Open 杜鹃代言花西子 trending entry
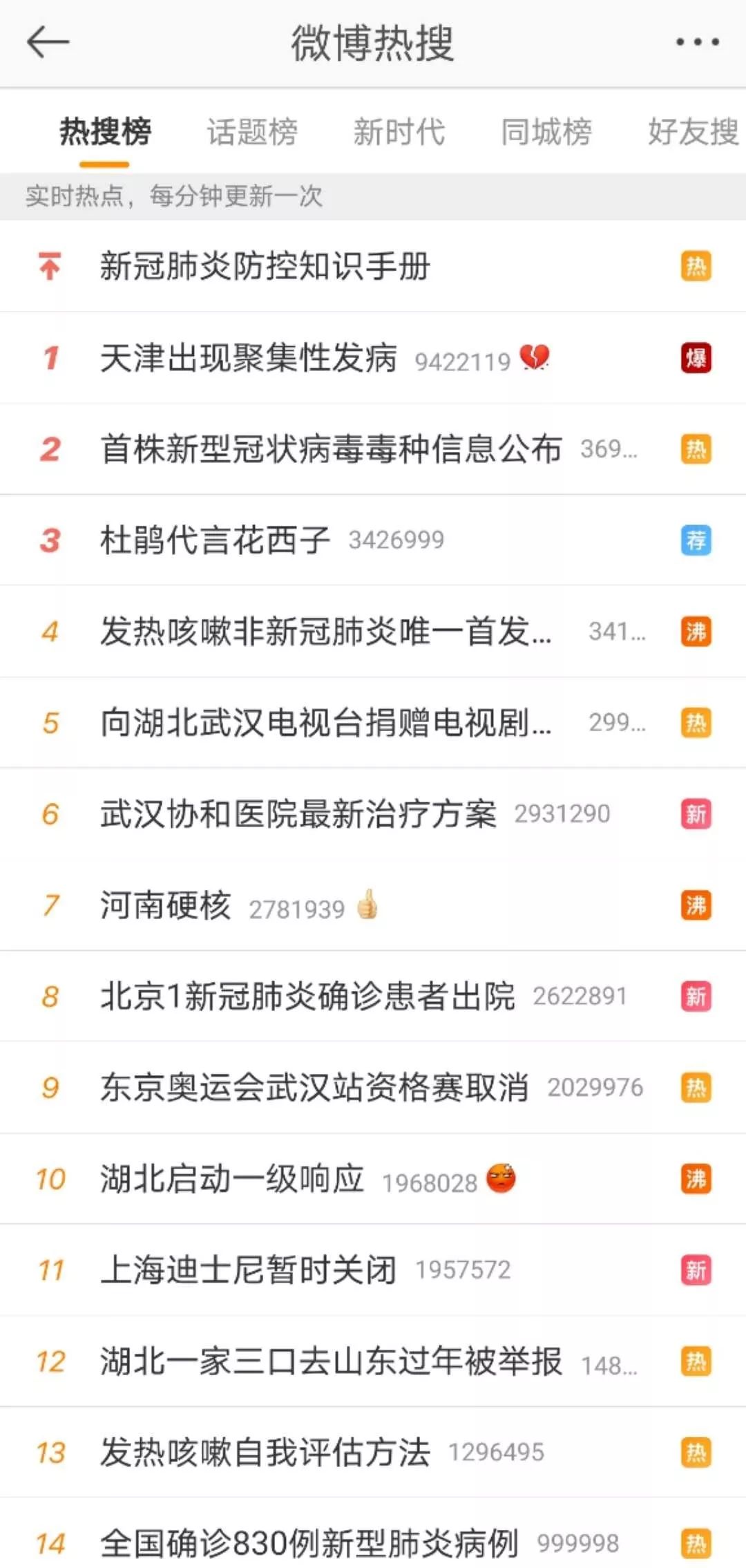 pos(215,540)
